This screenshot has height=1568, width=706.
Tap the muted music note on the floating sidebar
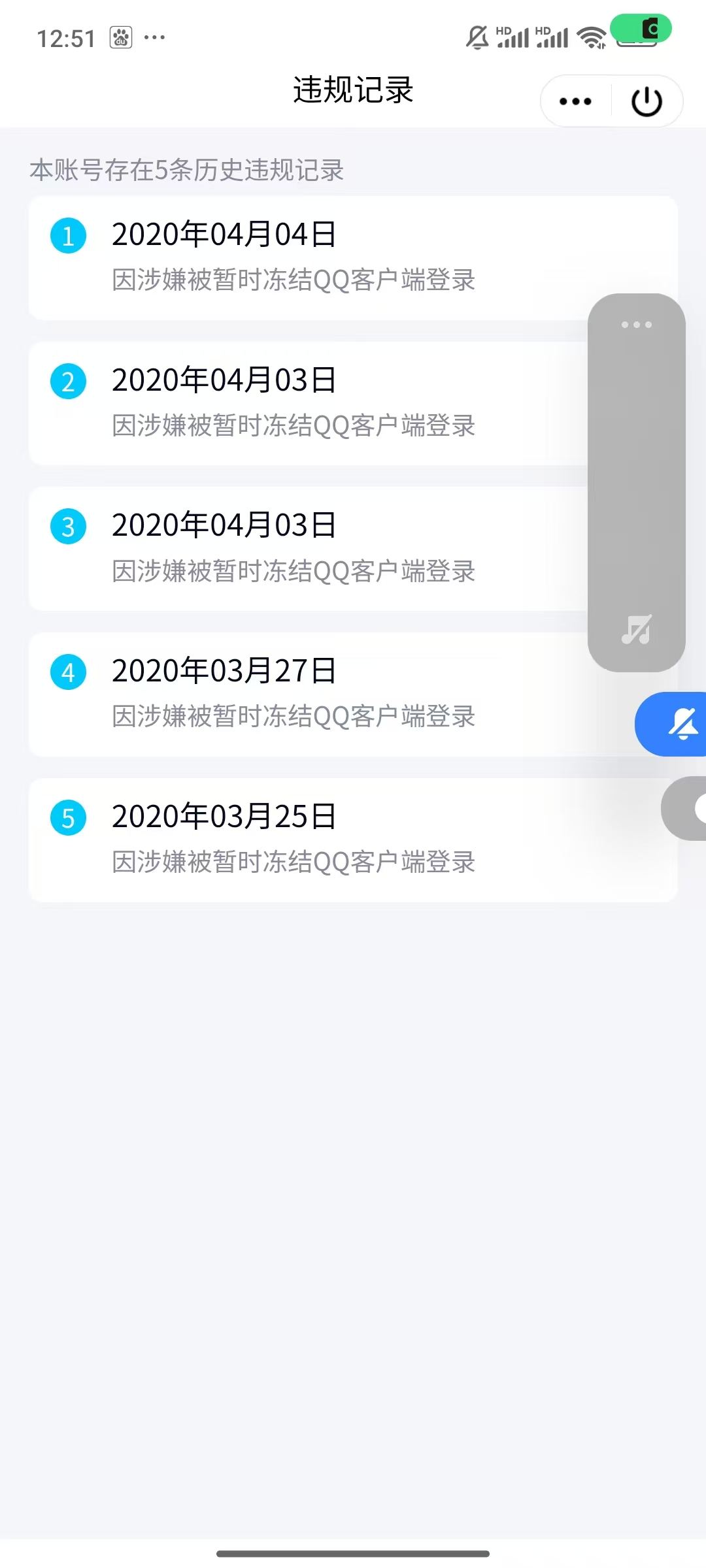[x=635, y=629]
